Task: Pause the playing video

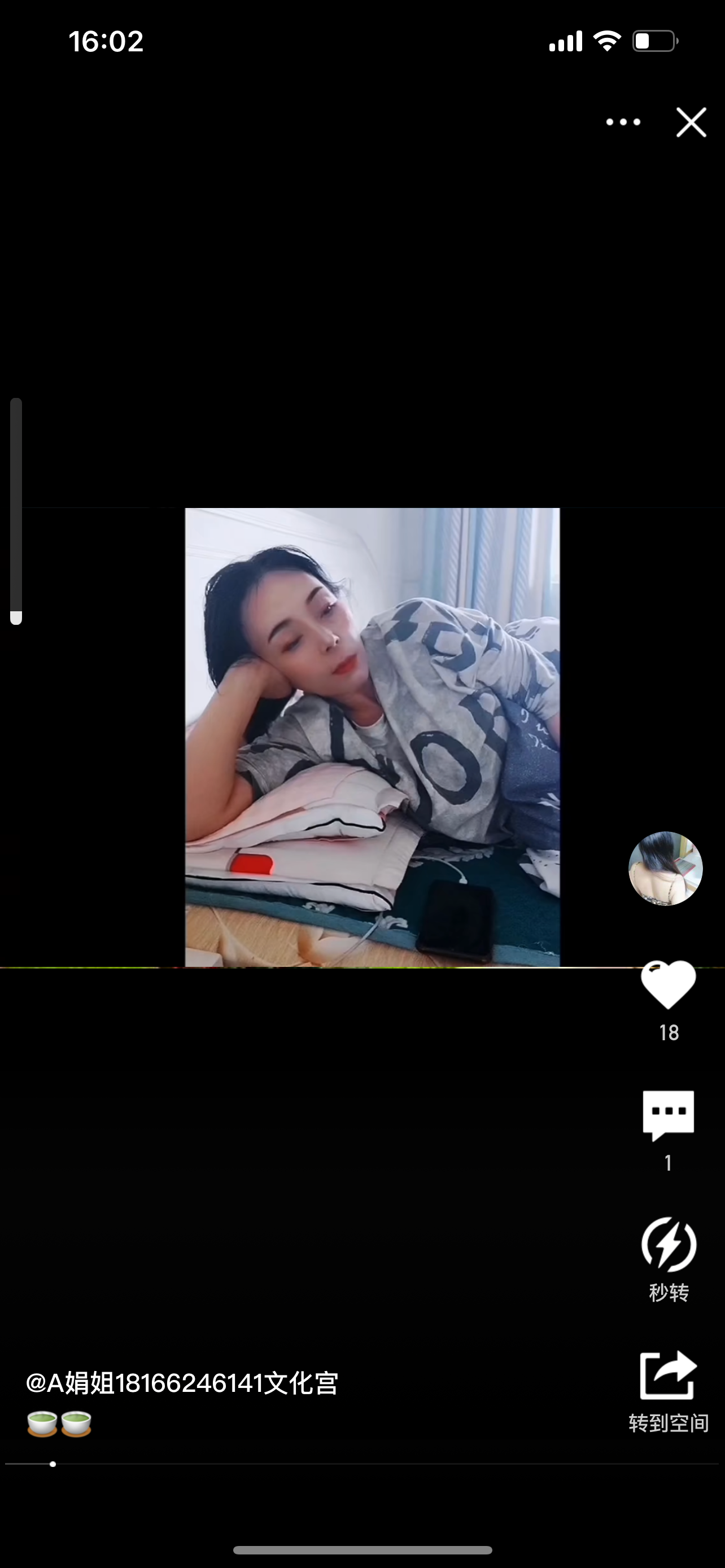Action: 372,737
